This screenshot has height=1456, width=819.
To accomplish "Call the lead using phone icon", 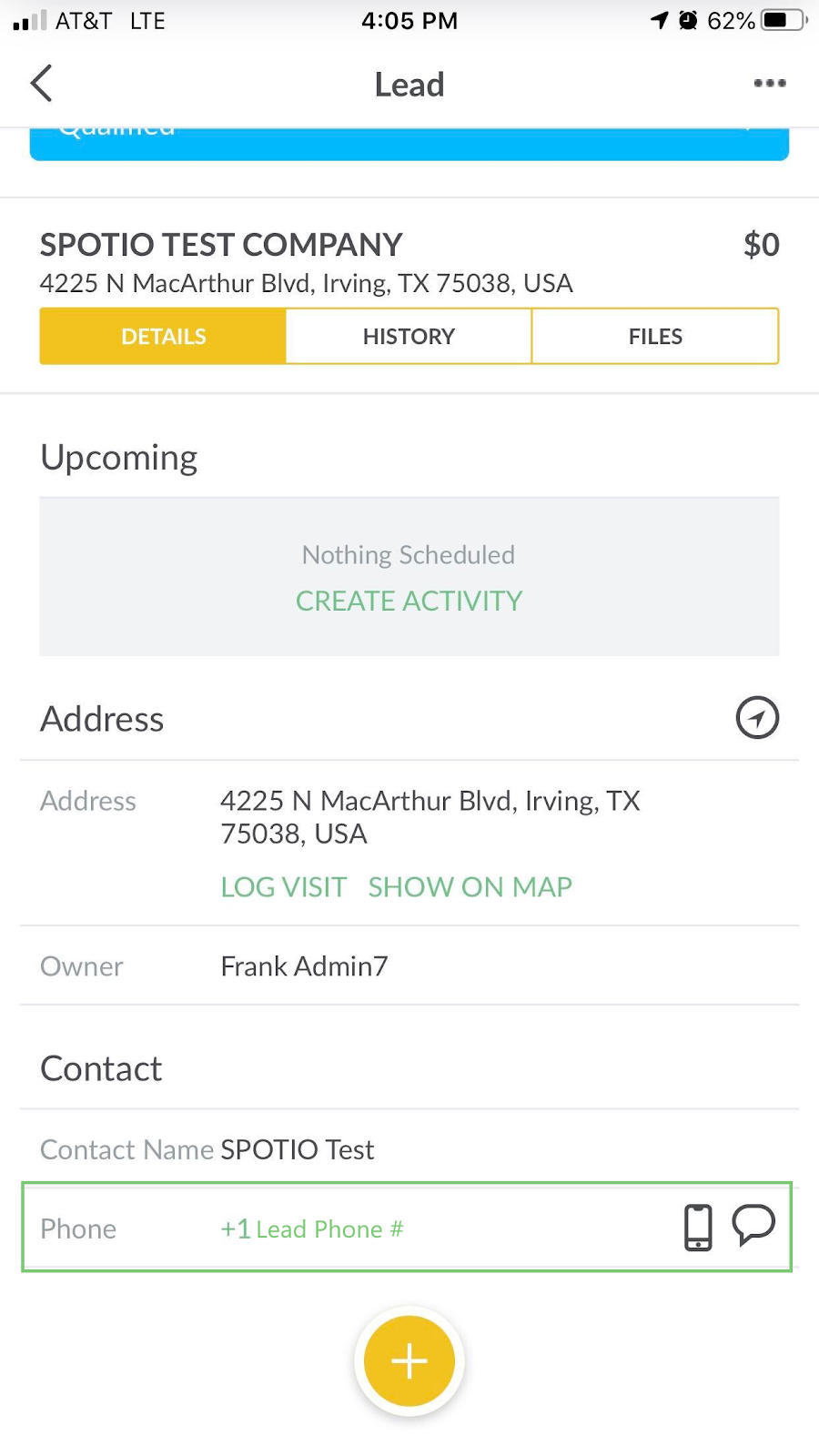I will (x=698, y=1228).
